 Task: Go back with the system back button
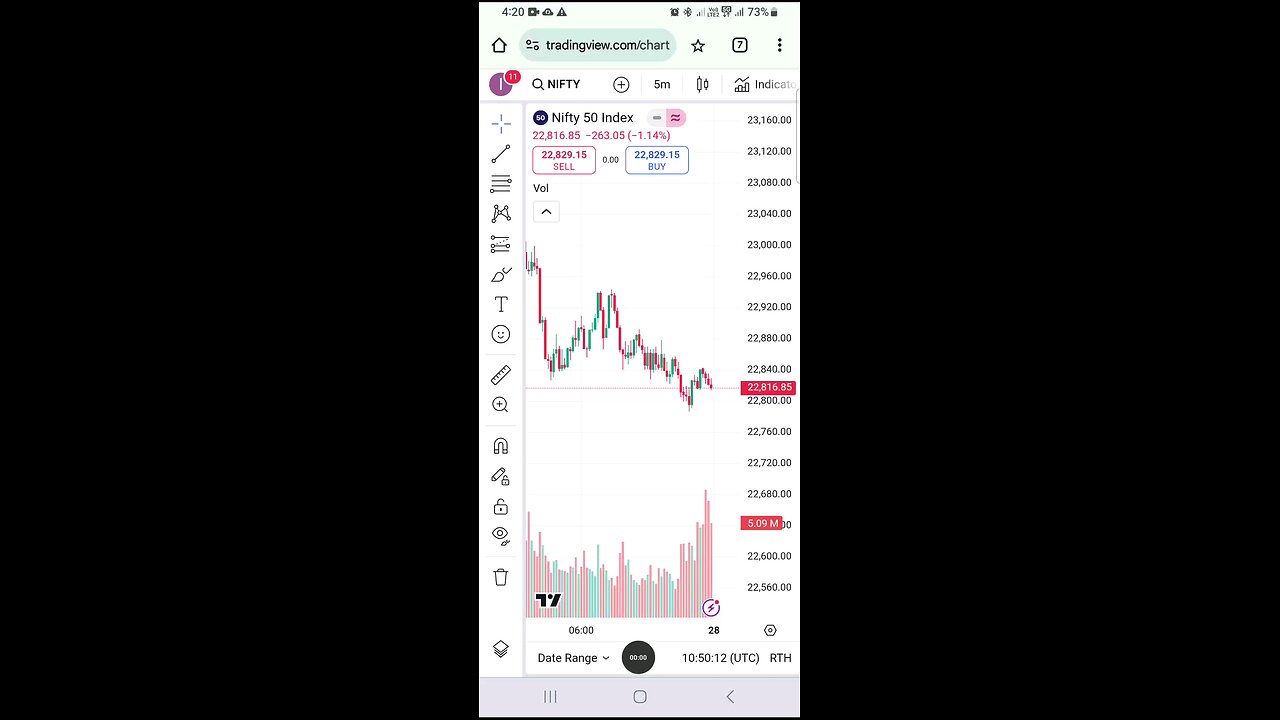click(x=730, y=697)
